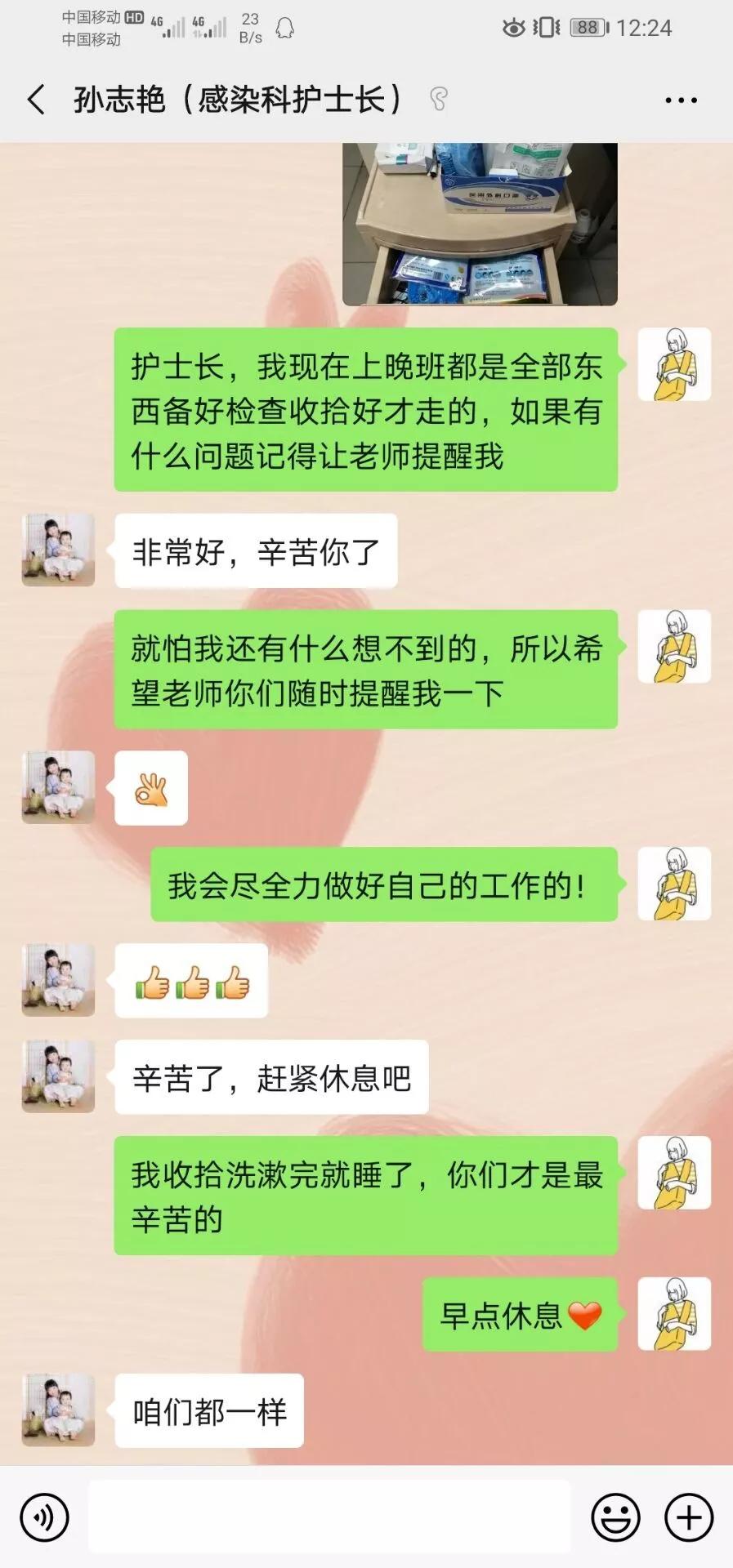Open the shared photo of medical supplies

point(480,224)
